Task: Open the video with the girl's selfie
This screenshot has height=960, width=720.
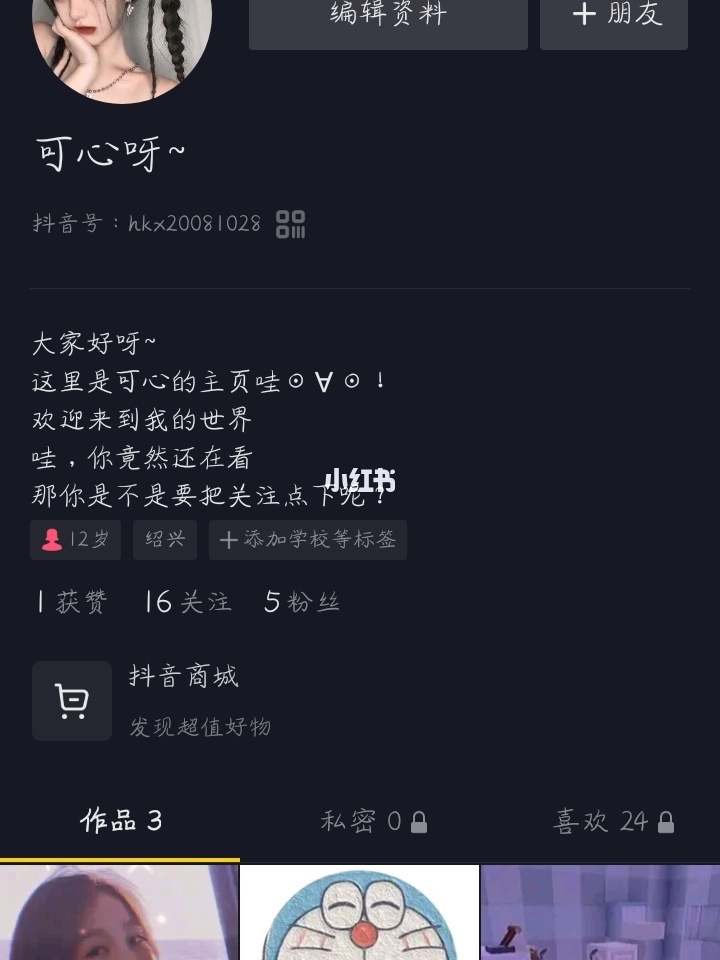Action: [x=119, y=912]
